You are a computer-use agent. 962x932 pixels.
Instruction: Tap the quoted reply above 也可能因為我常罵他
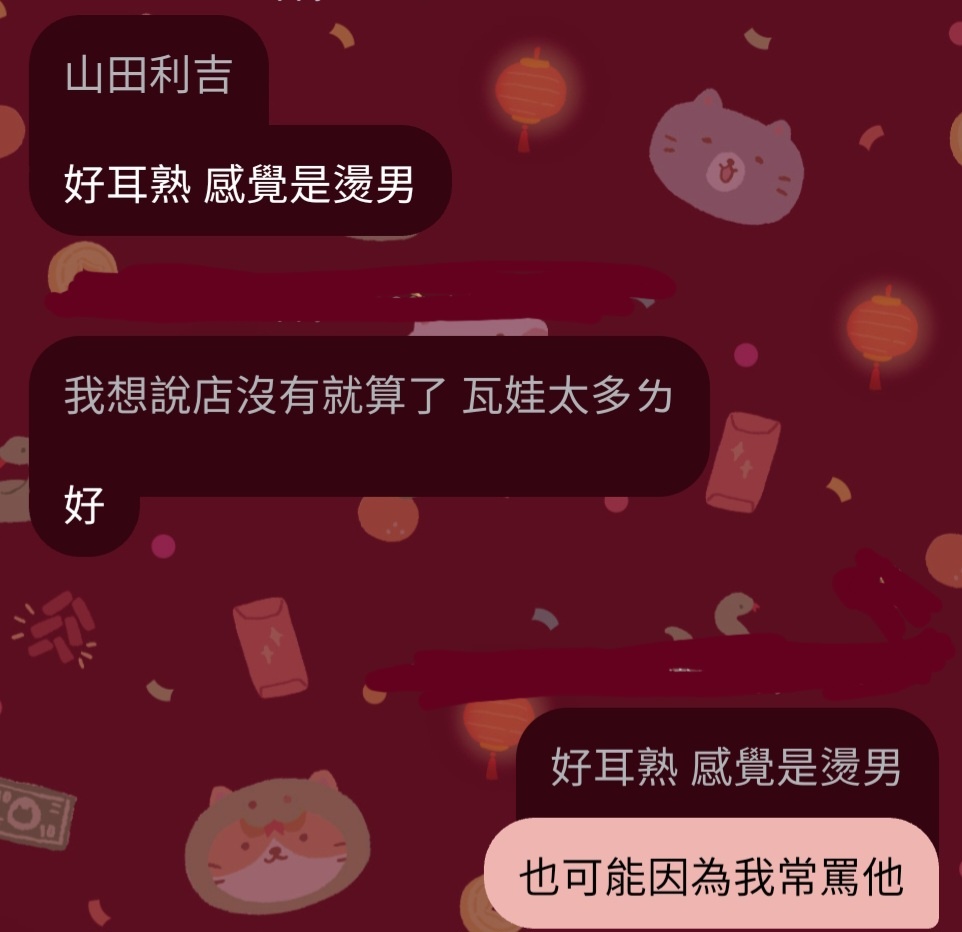725,768
